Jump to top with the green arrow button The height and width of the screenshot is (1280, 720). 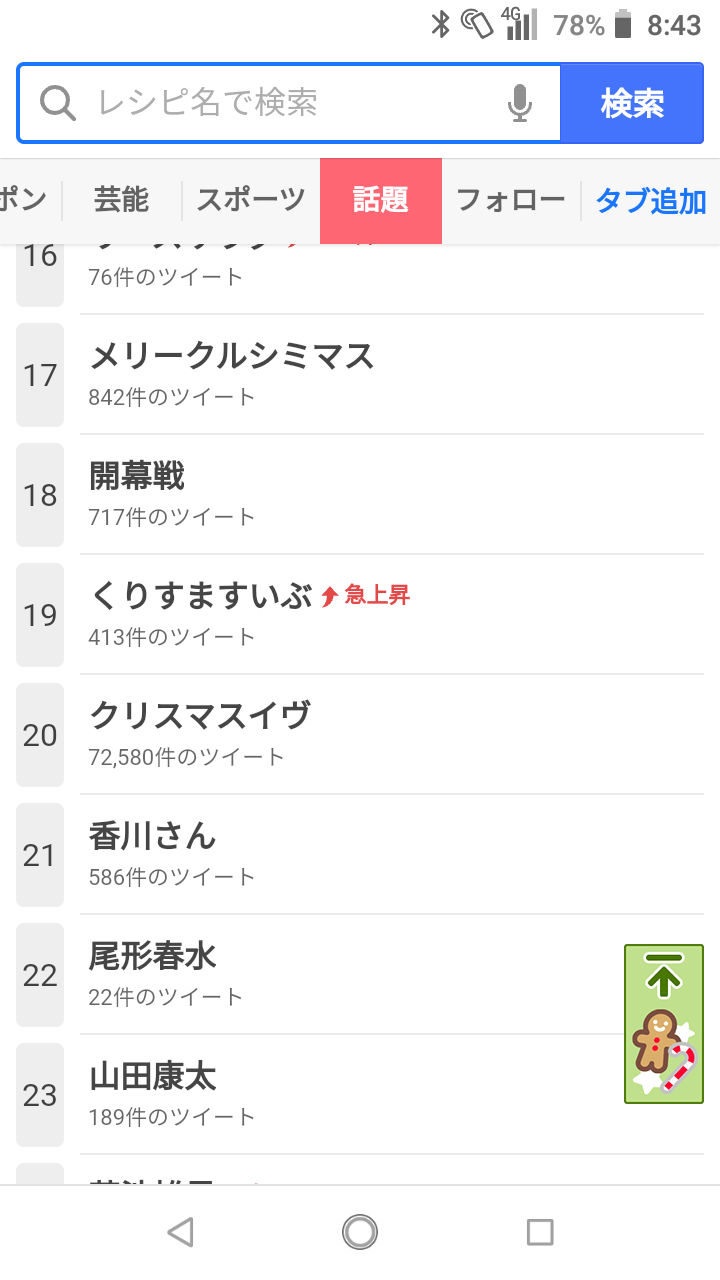coord(664,1024)
